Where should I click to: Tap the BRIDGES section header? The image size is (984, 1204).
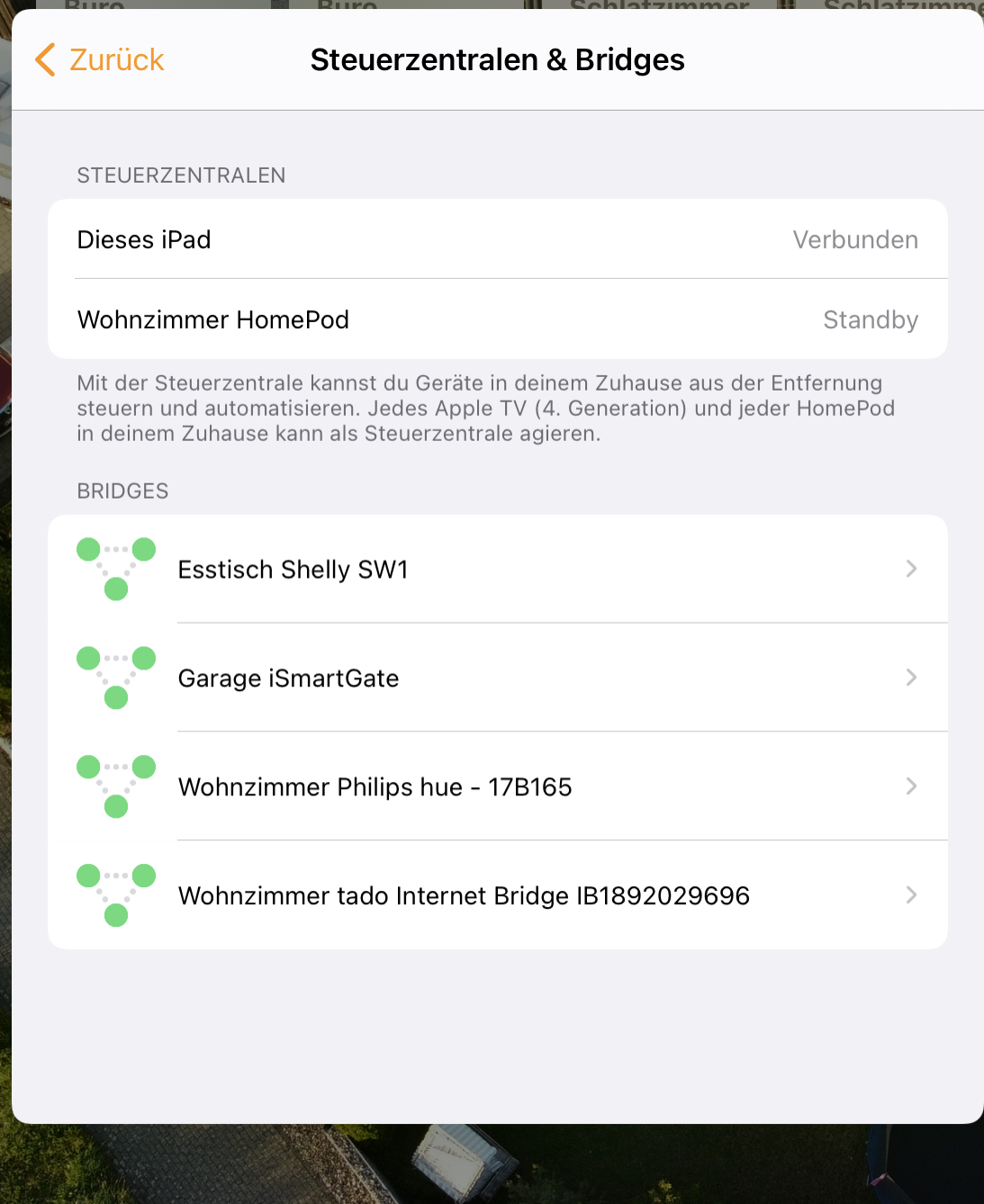[x=122, y=490]
